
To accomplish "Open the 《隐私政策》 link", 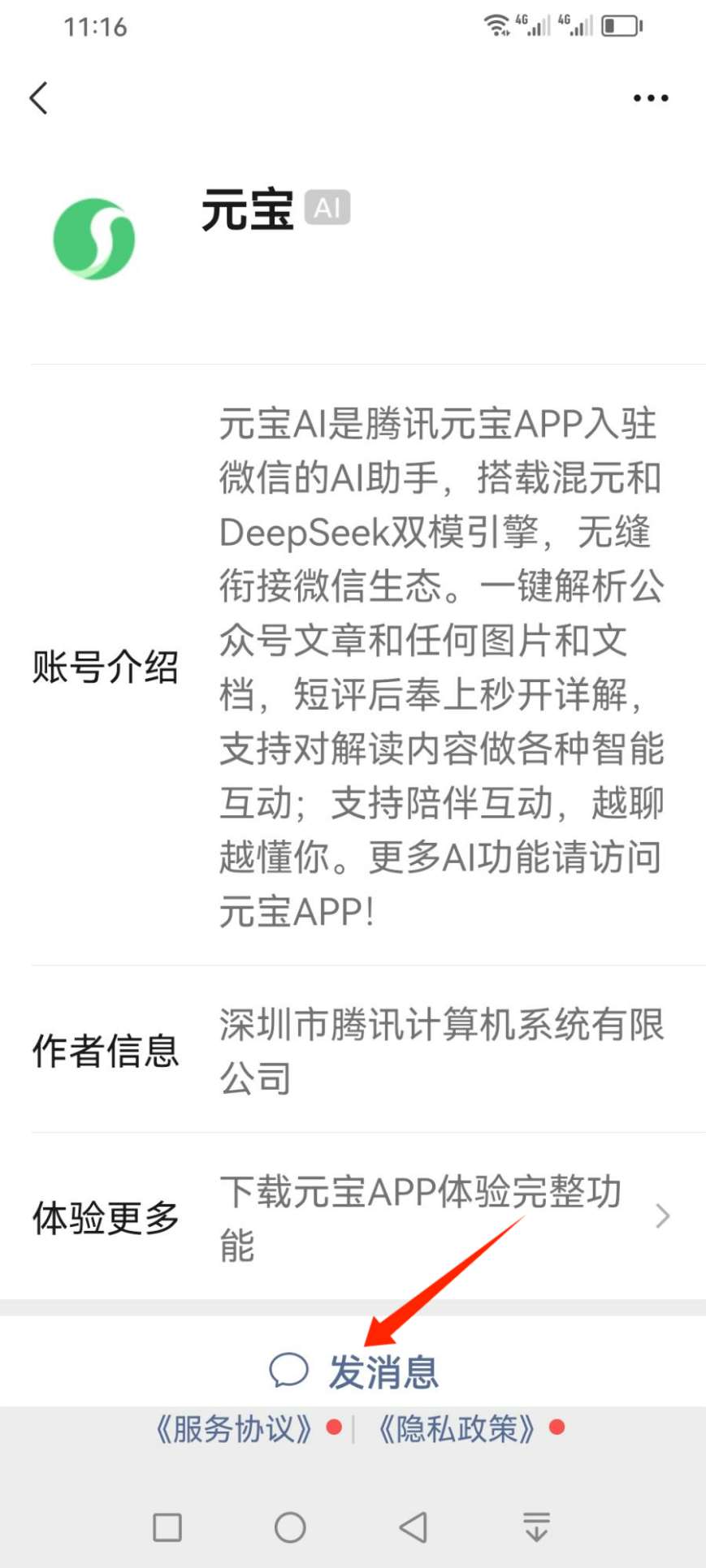I will point(457,1429).
